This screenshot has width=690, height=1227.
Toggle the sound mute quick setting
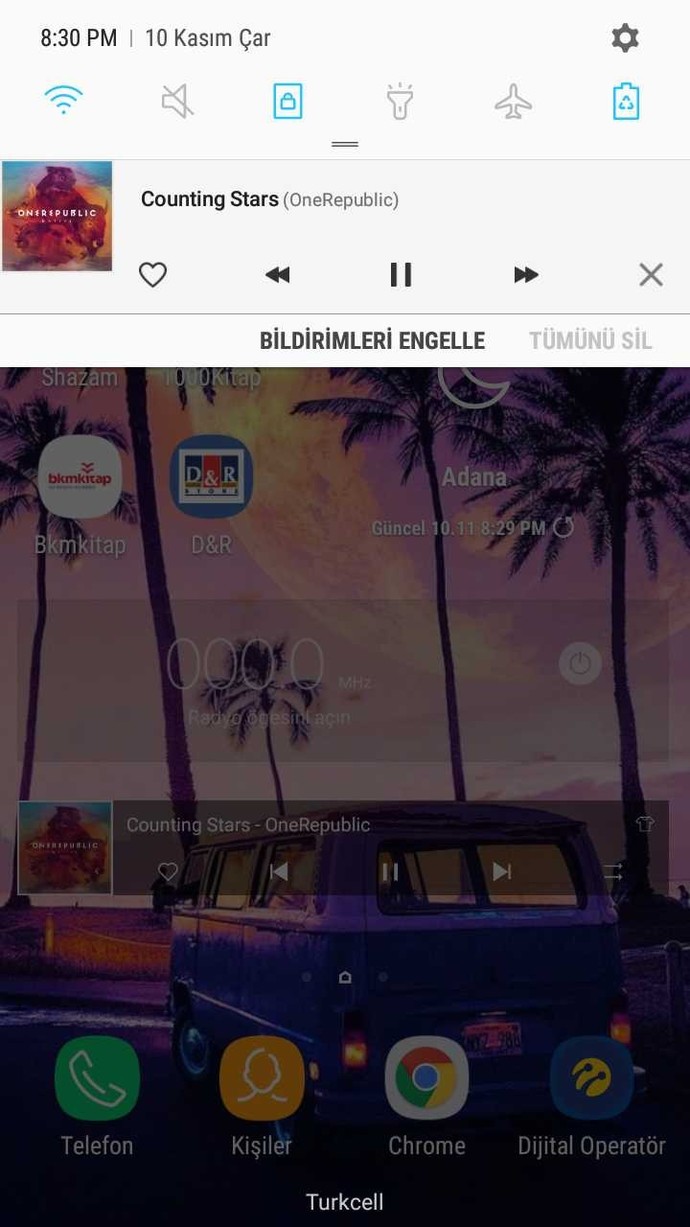click(177, 101)
